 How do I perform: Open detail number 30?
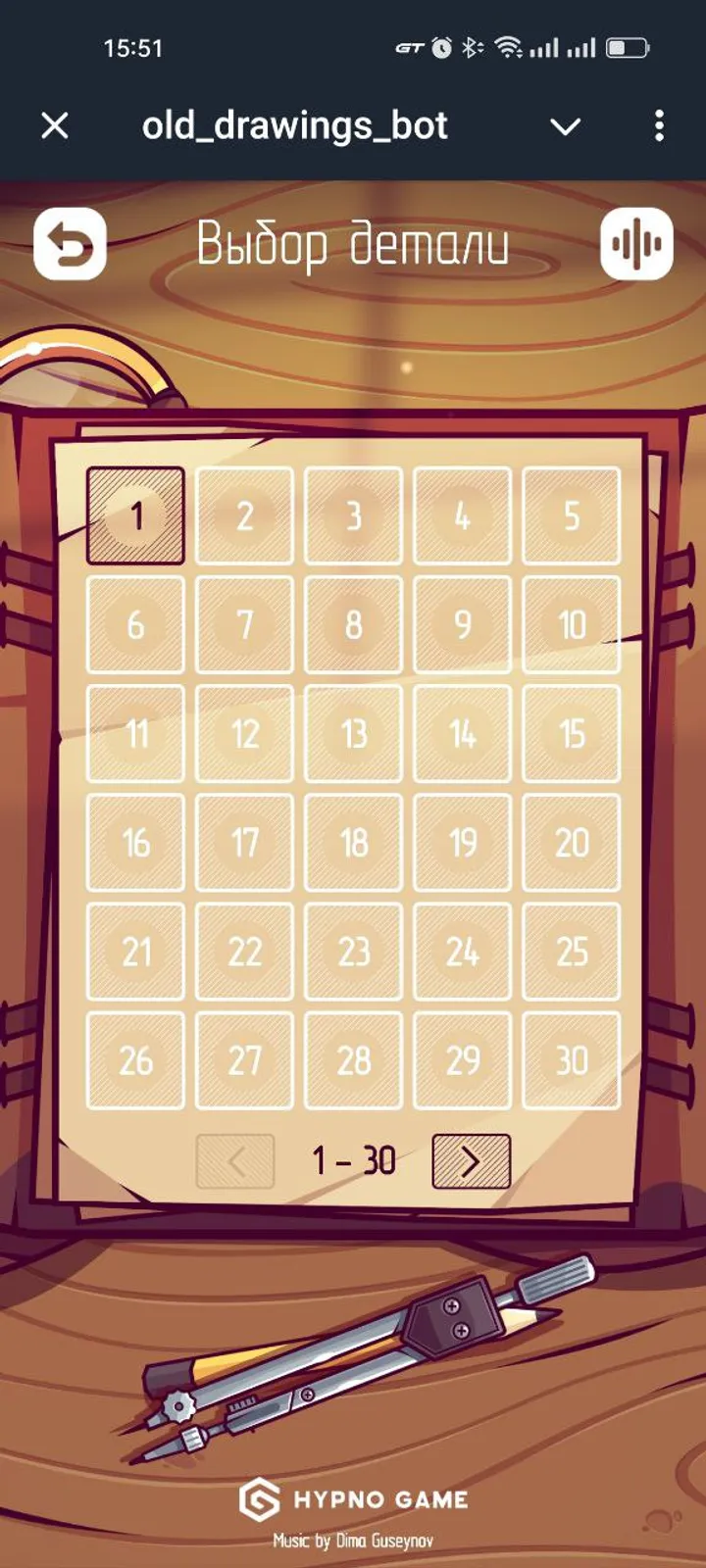point(571,1060)
